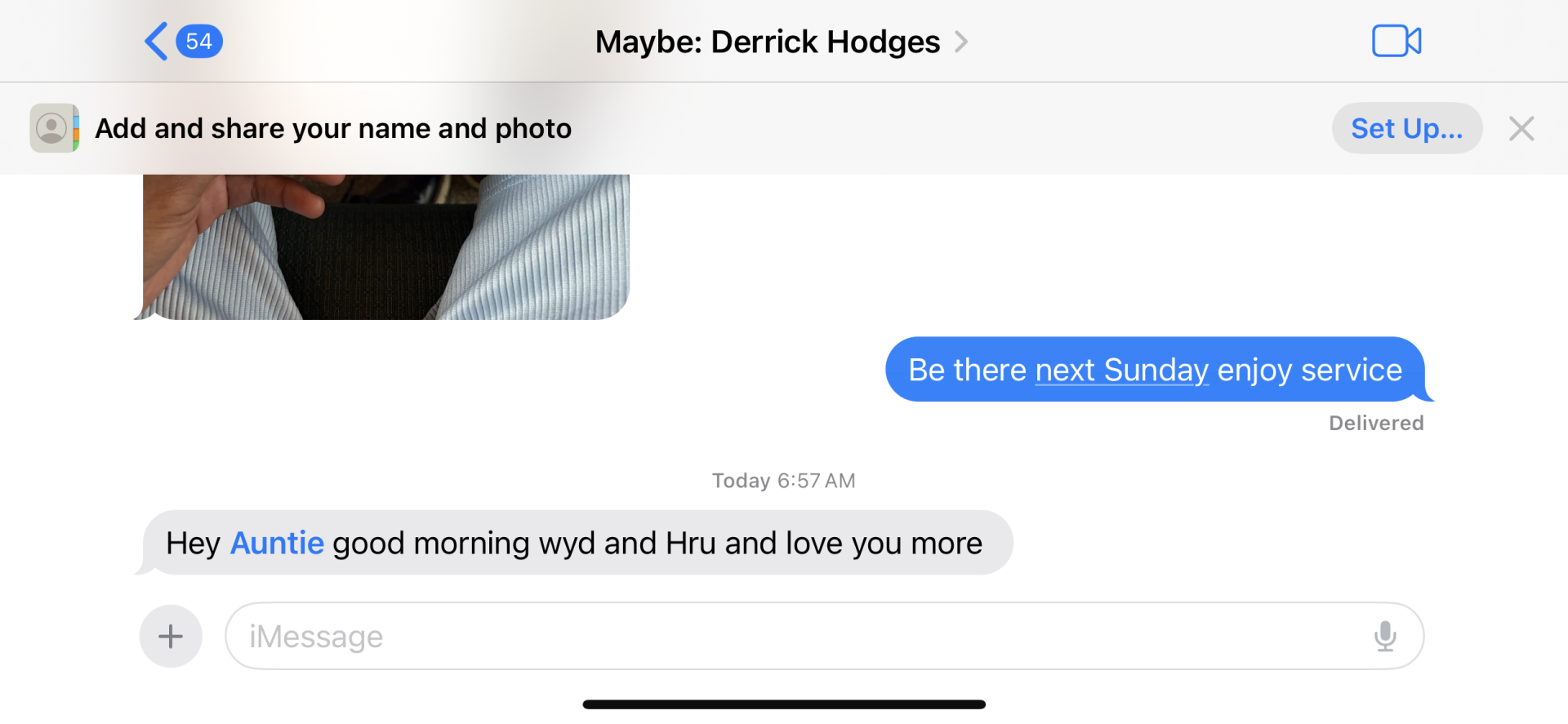Screen dimensions: 1568x724
Task: Open the received photo attachment
Action: (x=385, y=247)
